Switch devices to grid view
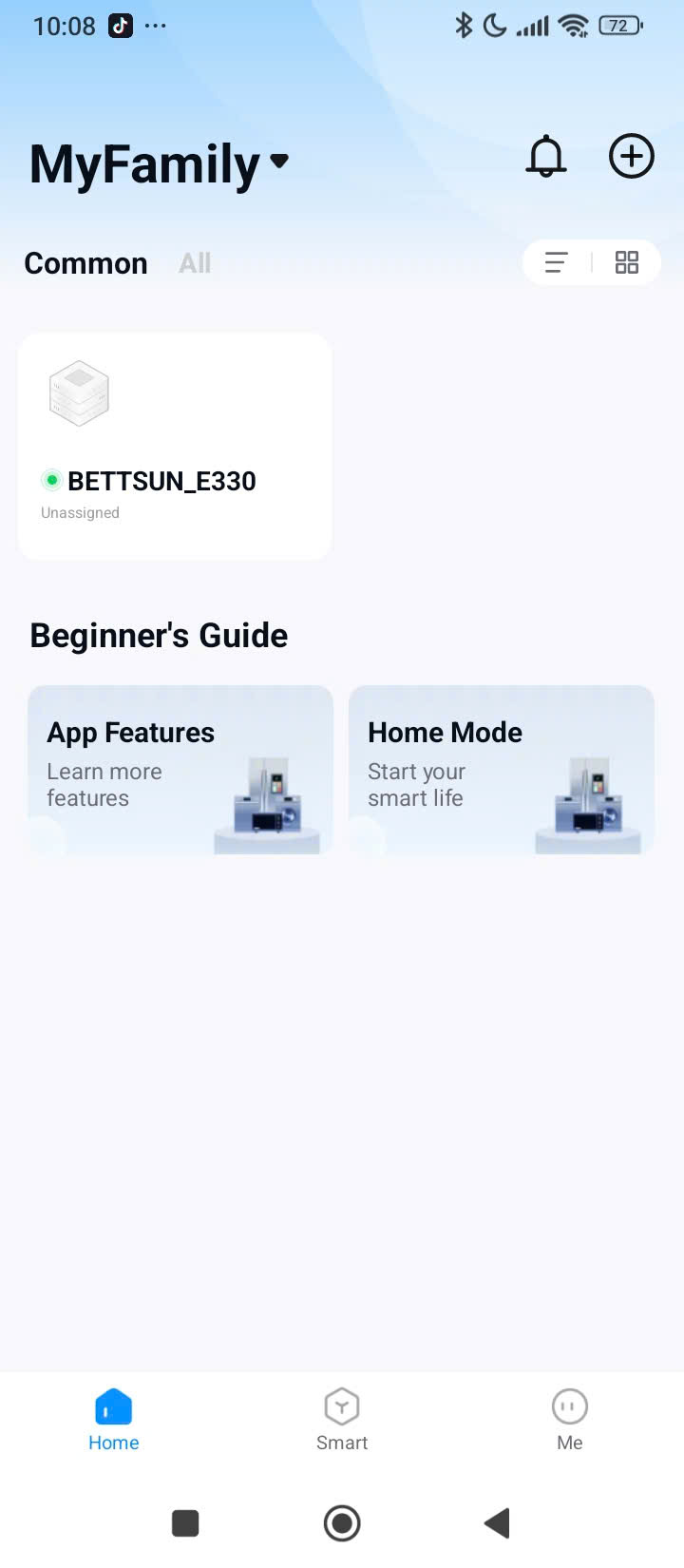 pos(627,263)
